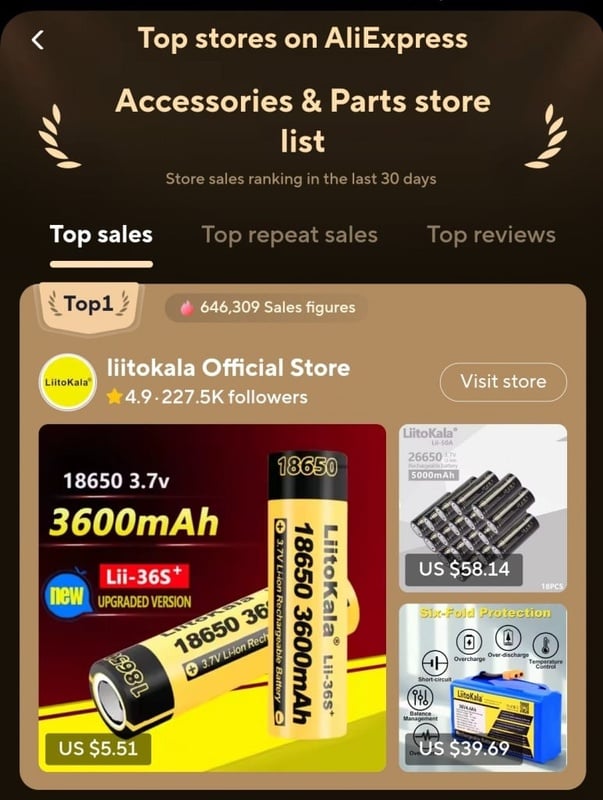Tap the Visit store button

(503, 381)
